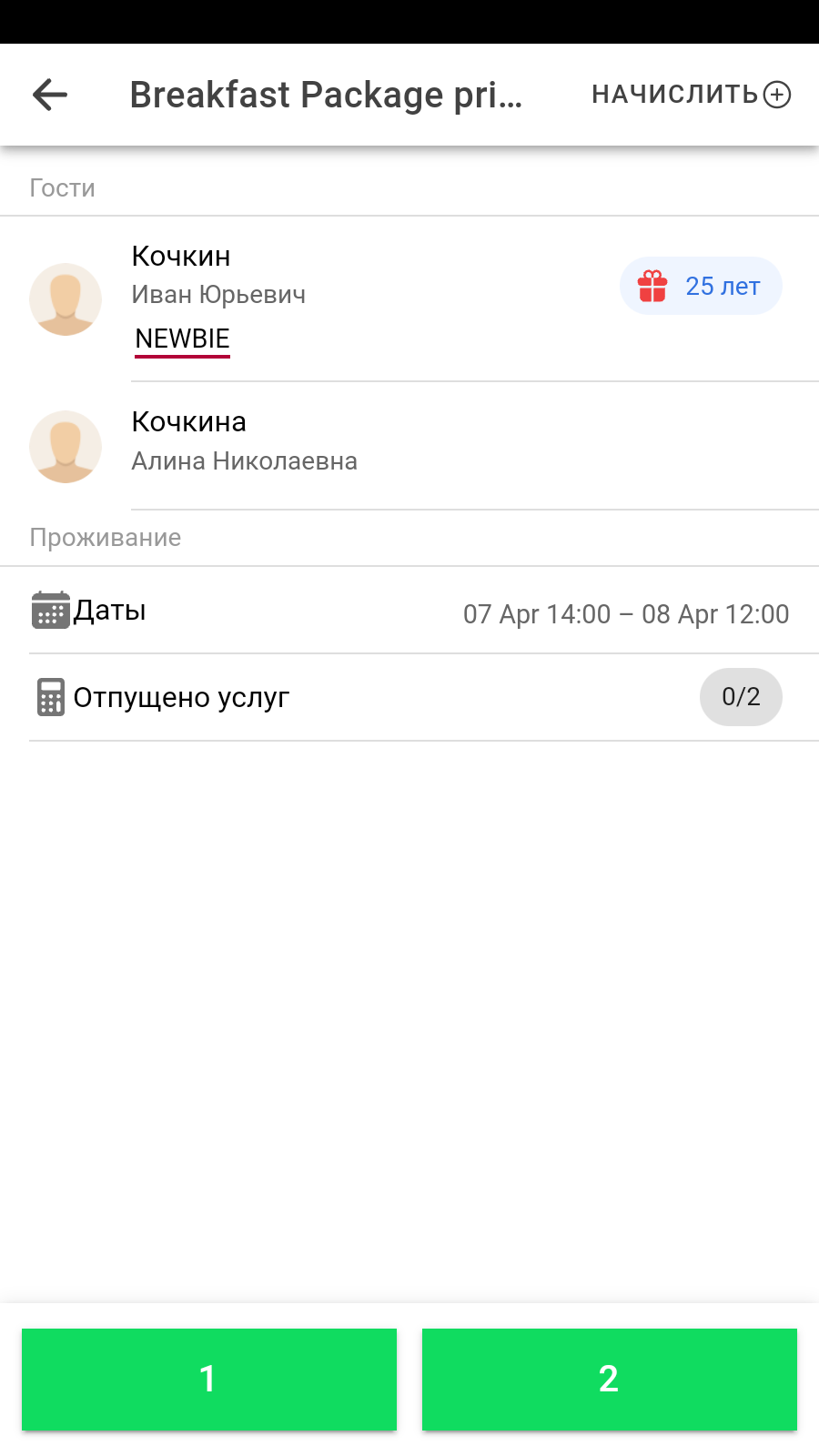
Task: Select the green 1 button
Action: click(209, 1379)
